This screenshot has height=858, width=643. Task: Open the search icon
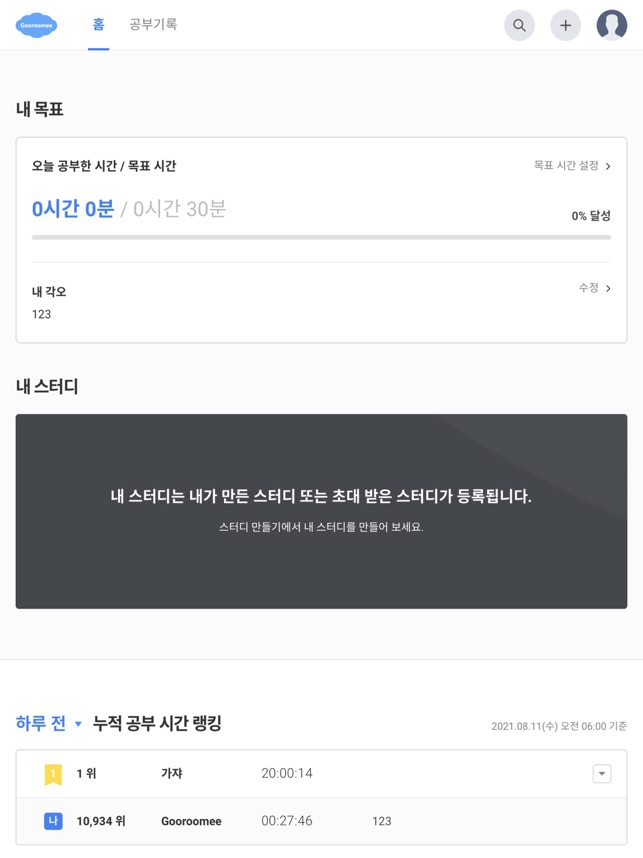click(519, 25)
